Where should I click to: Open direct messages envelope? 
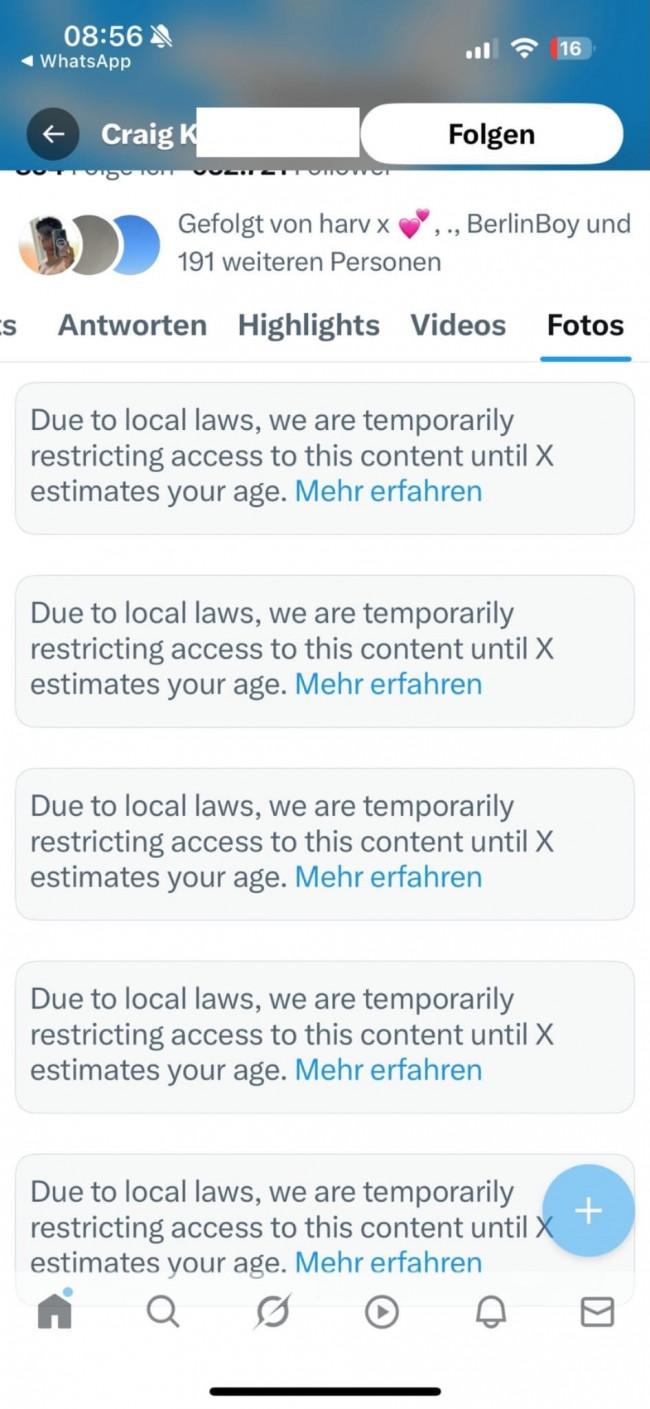point(597,1311)
